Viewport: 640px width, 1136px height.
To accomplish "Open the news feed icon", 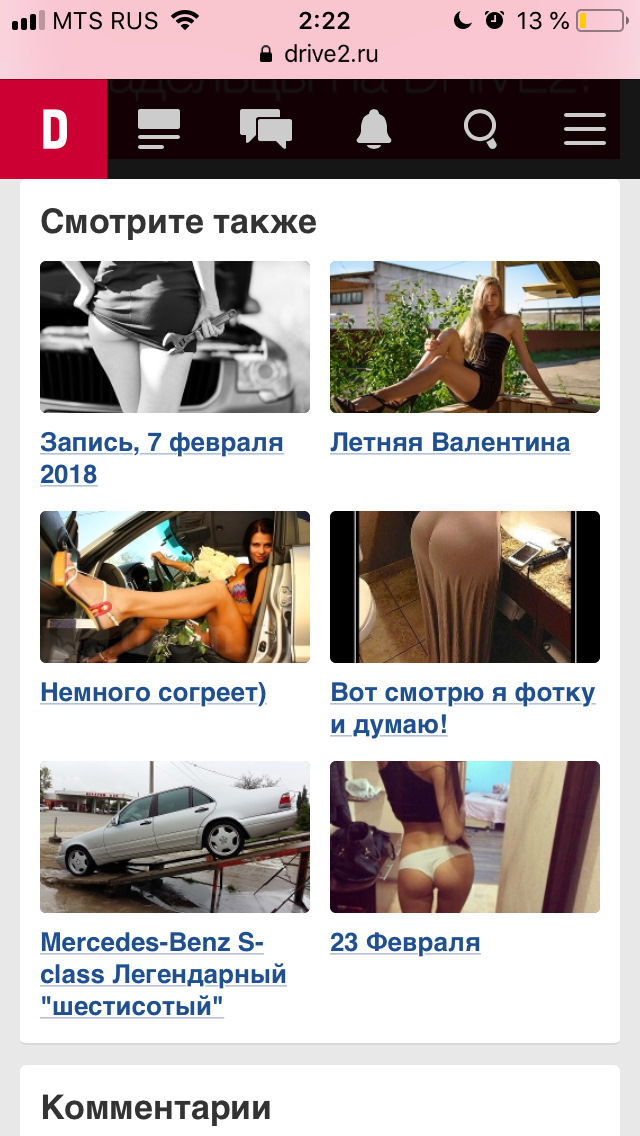I will tap(159, 129).
